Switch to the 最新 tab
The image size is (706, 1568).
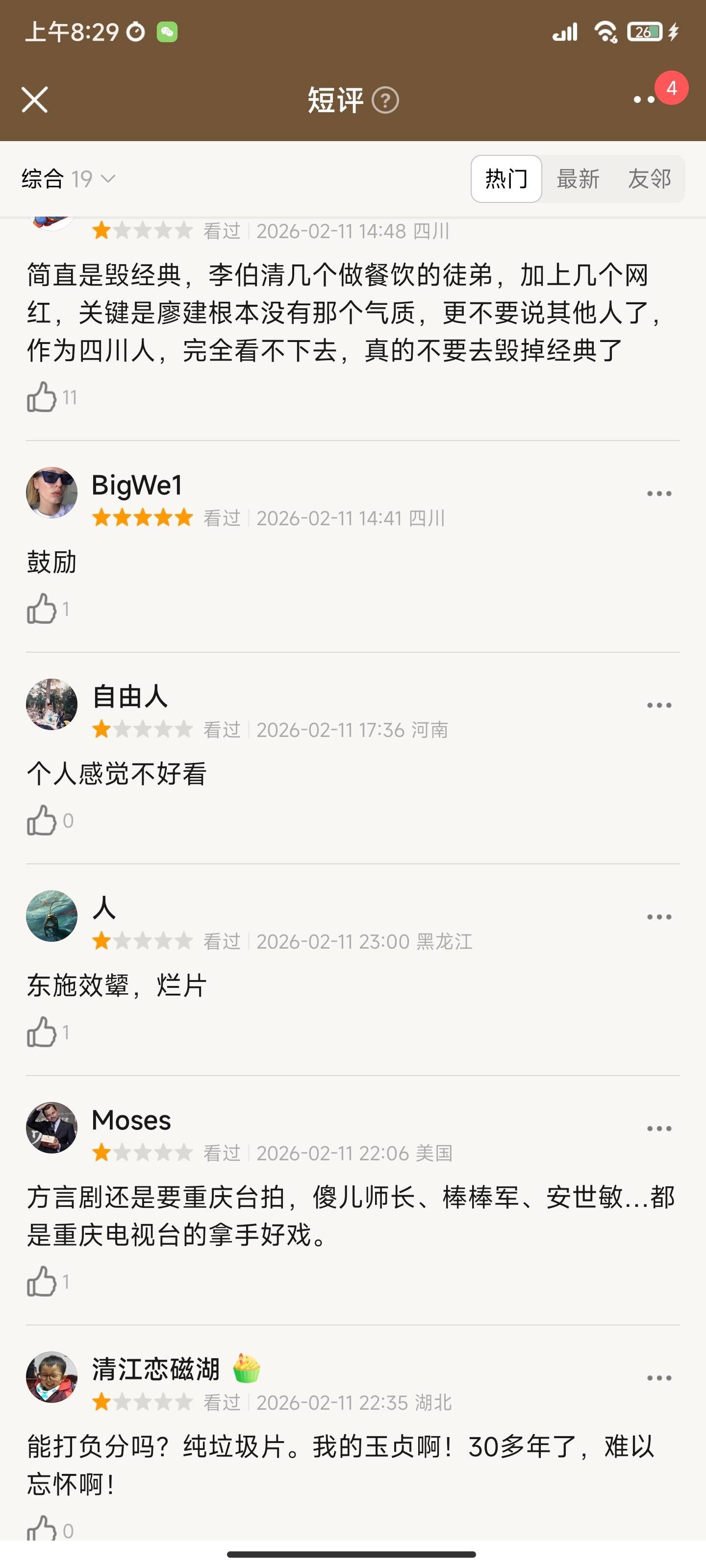click(578, 179)
